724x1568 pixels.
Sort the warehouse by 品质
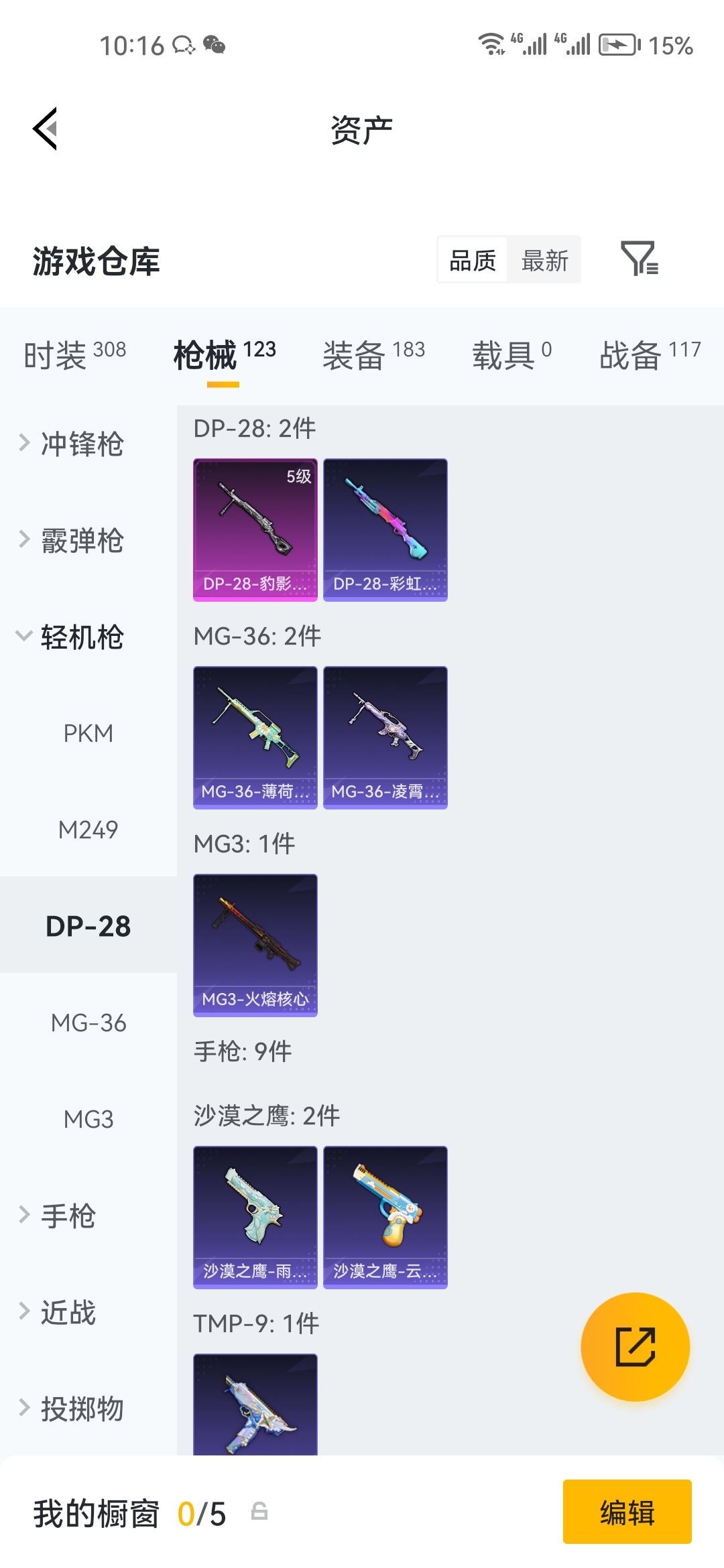click(473, 260)
